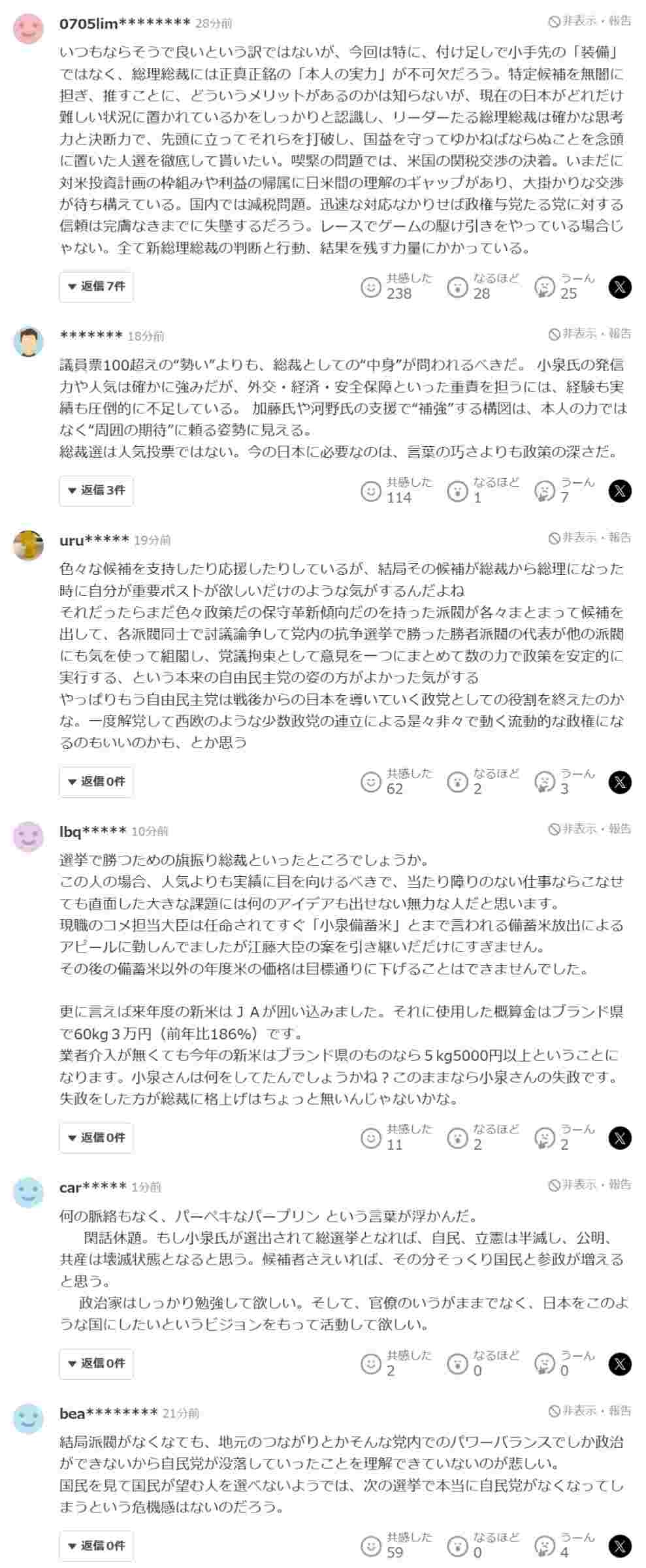
Task: Share the 18分前 comment on X
Action: click(619, 491)
